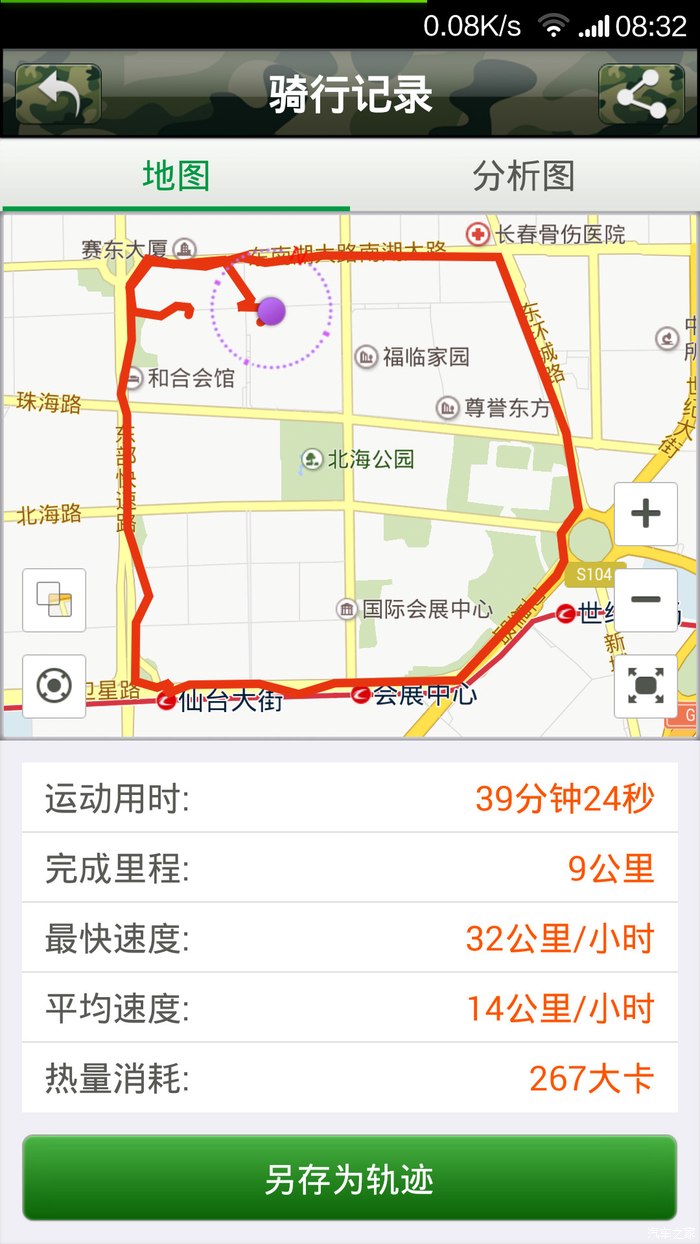Share this riding record
Image resolution: width=700 pixels, height=1244 pixels.
pos(640,94)
